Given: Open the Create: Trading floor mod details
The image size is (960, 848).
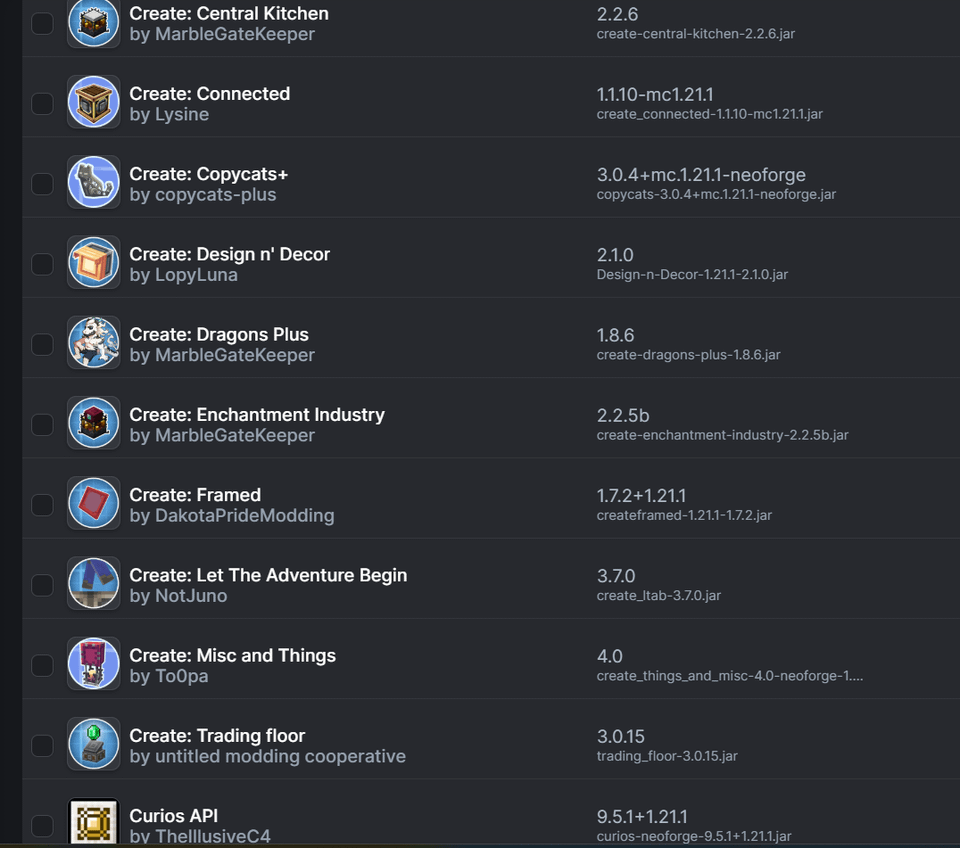Looking at the screenshot, I should click(217, 735).
